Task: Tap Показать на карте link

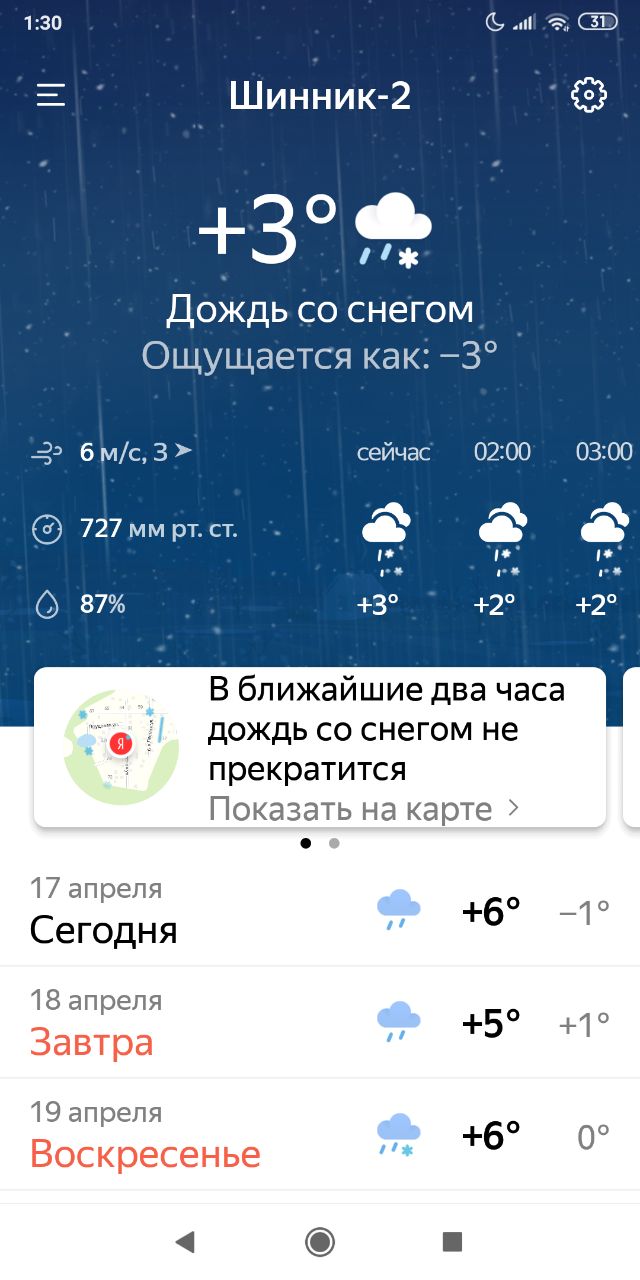Action: point(364,809)
